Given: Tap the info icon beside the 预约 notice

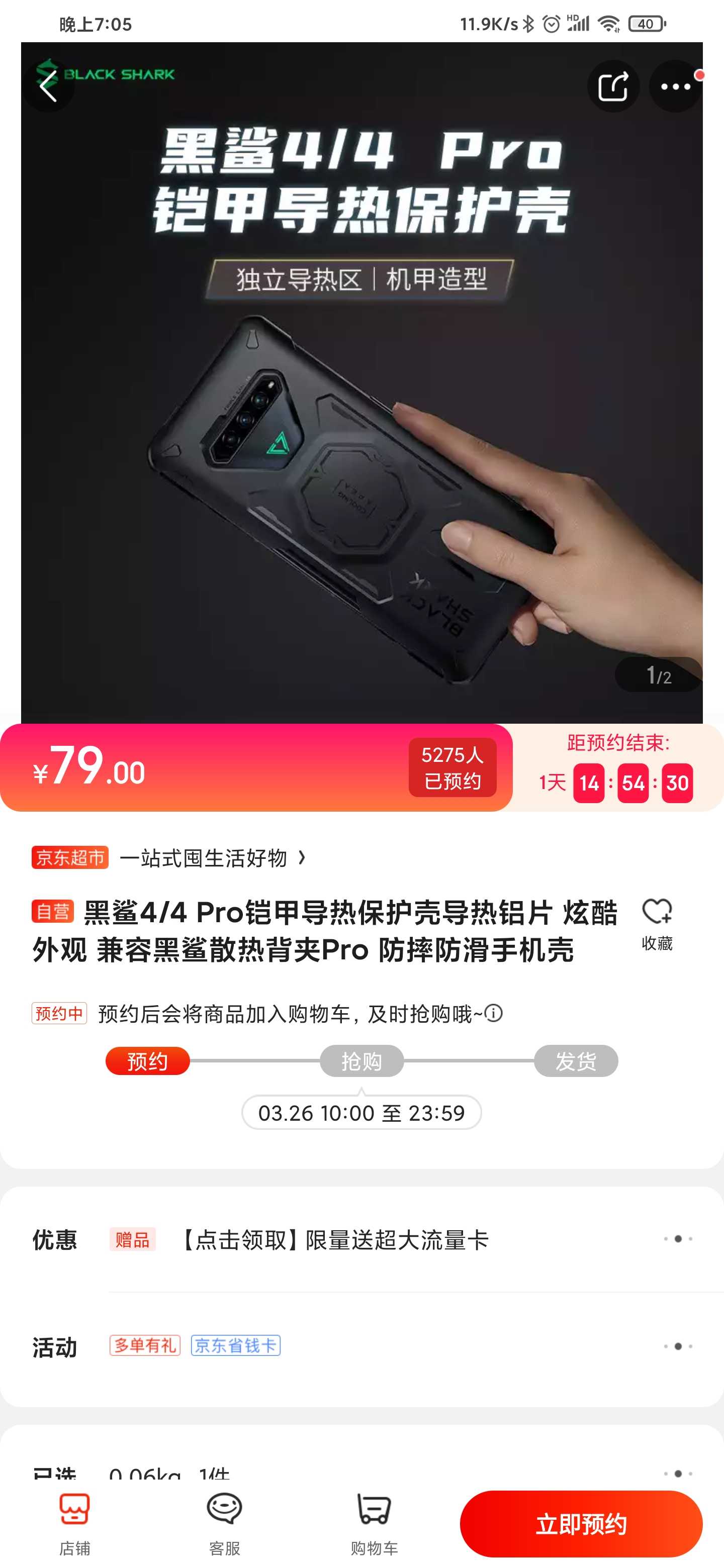Looking at the screenshot, I should coord(494,1014).
